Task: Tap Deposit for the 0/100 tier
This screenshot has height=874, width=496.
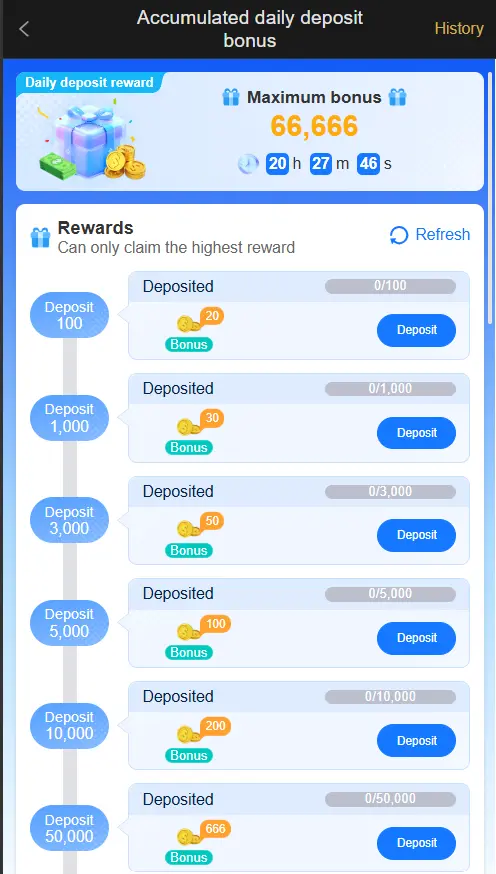Action: pyautogui.click(x=416, y=330)
